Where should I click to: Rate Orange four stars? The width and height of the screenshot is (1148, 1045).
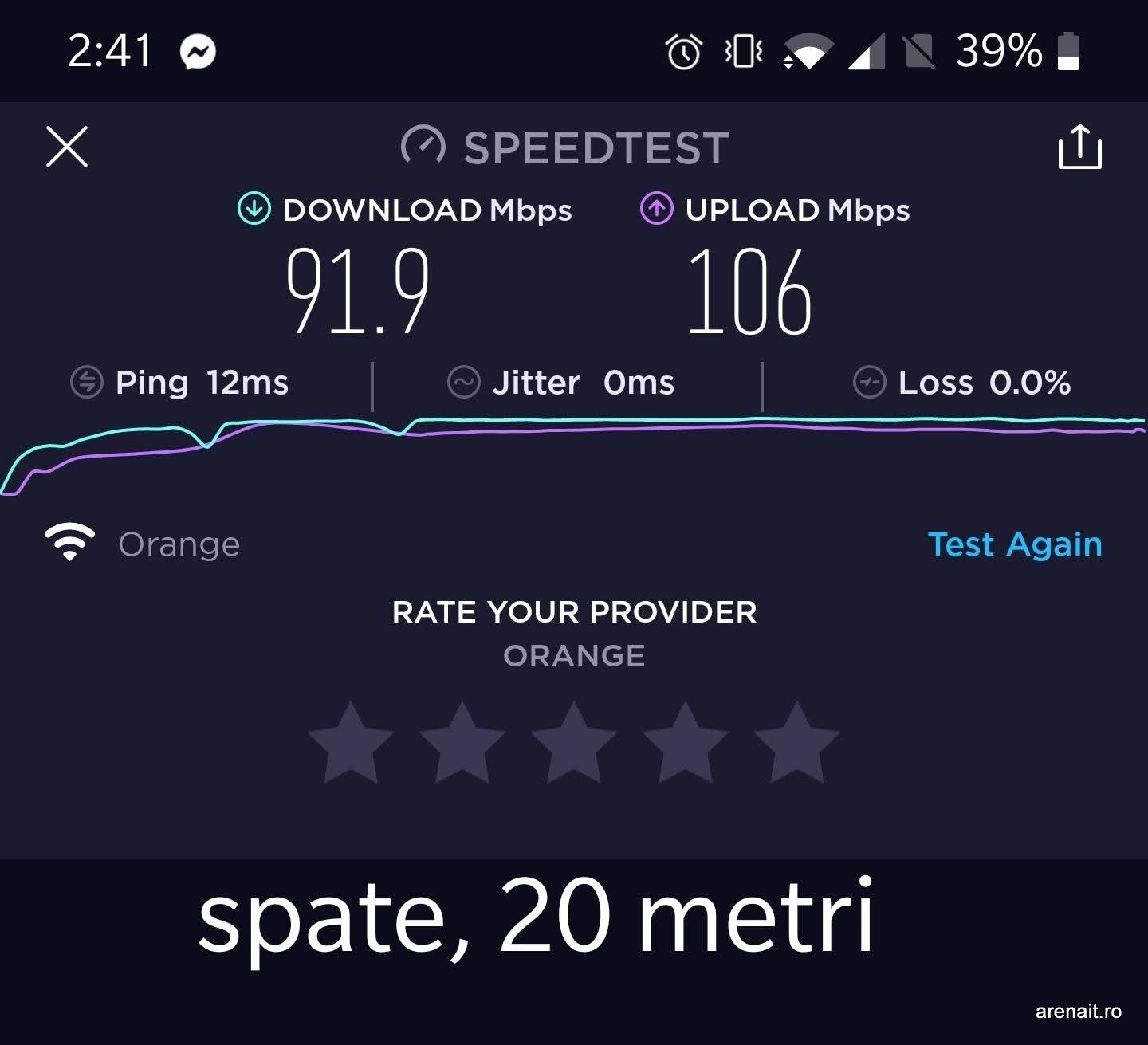pyautogui.click(x=686, y=743)
